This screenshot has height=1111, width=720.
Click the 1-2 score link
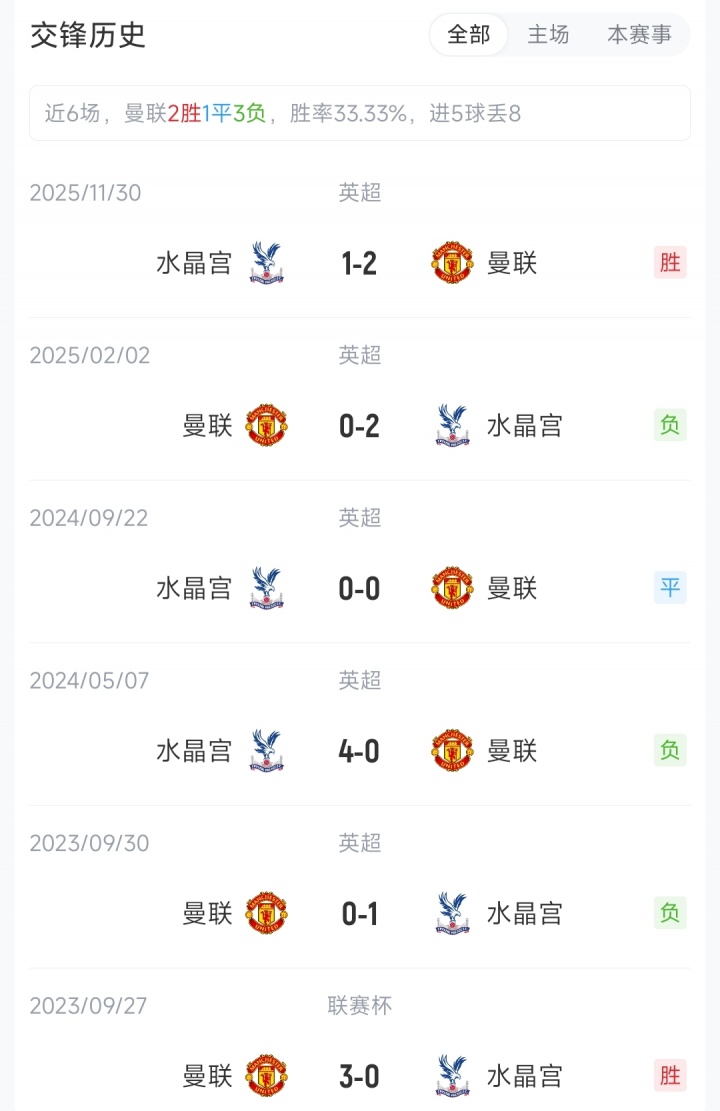[360, 262]
